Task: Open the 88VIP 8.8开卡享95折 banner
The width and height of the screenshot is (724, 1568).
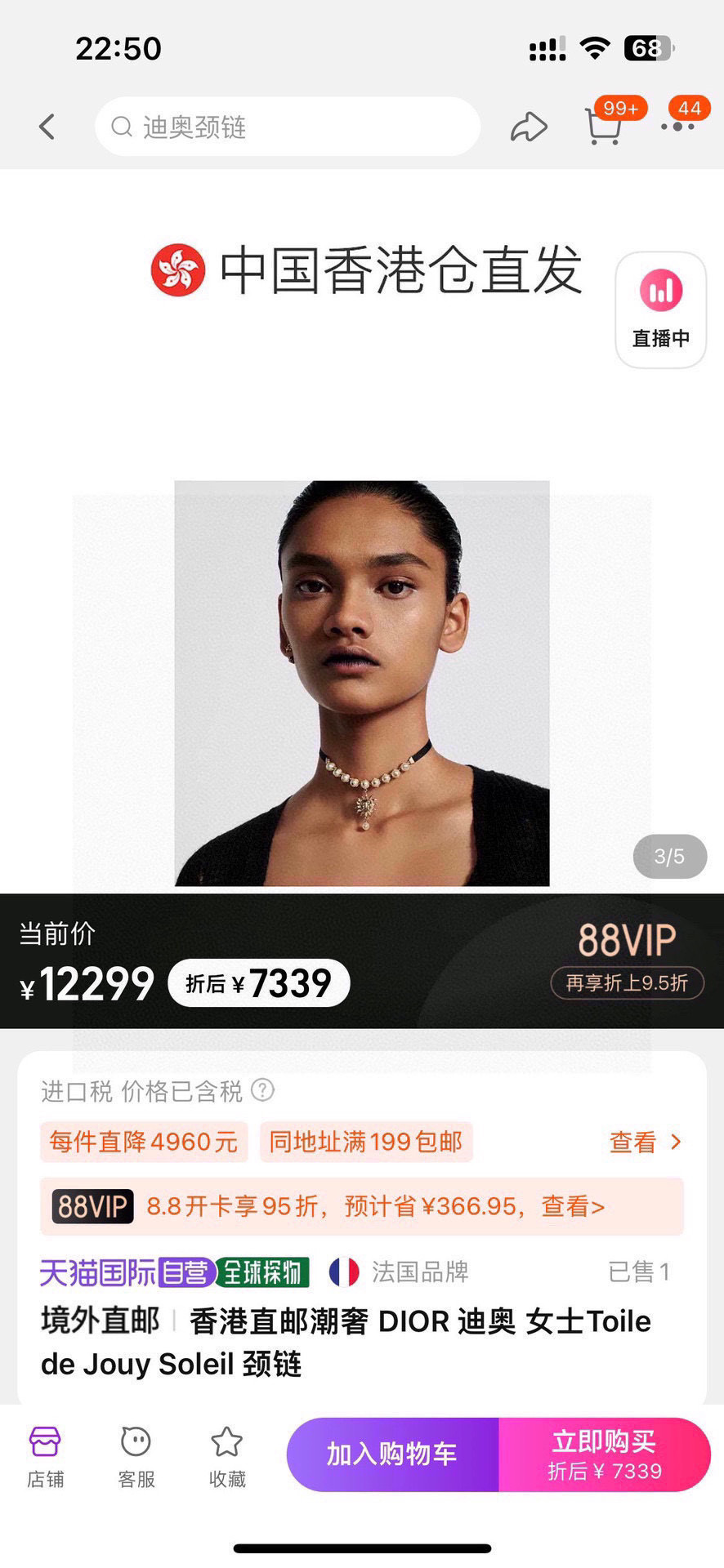Action: (x=362, y=1206)
